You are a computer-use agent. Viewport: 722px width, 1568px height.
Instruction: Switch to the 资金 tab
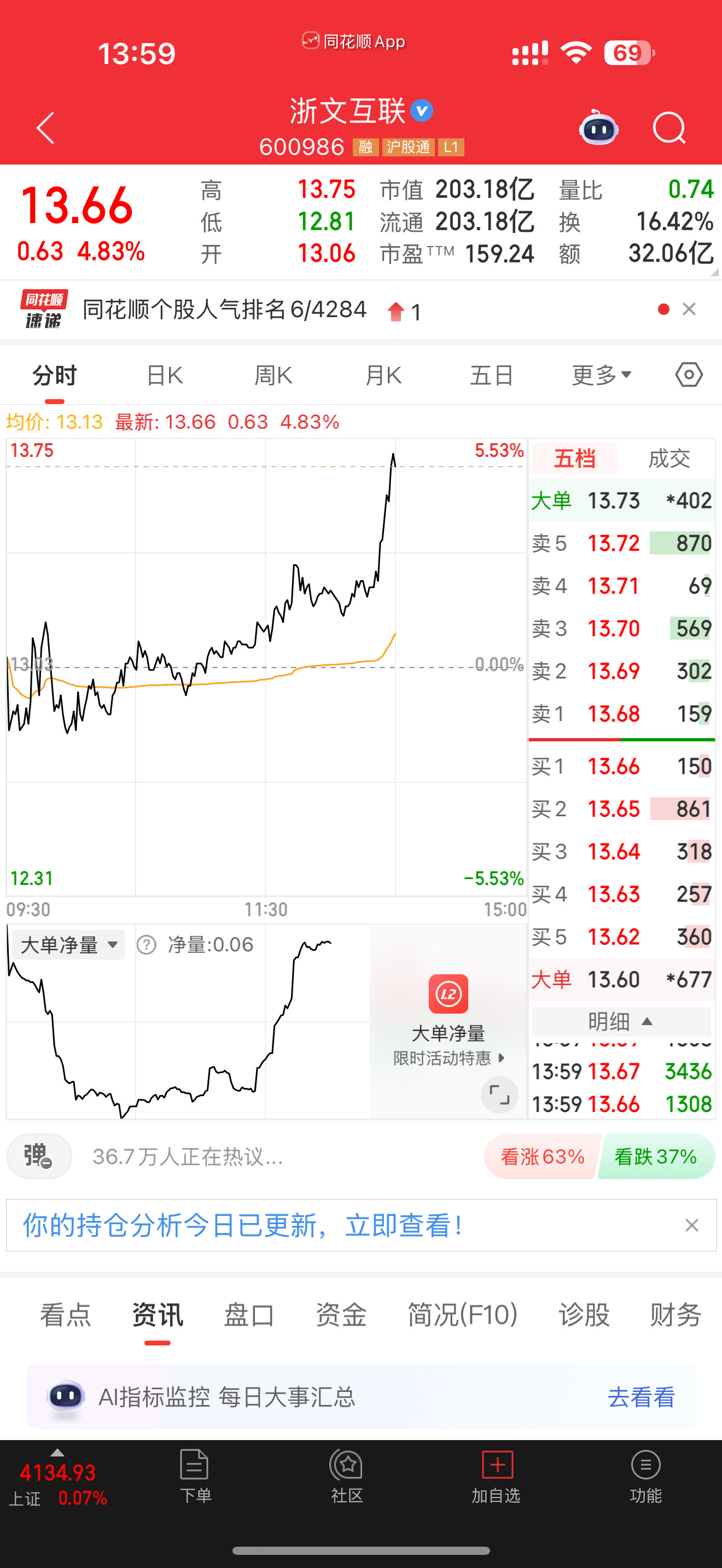pyautogui.click(x=340, y=1315)
